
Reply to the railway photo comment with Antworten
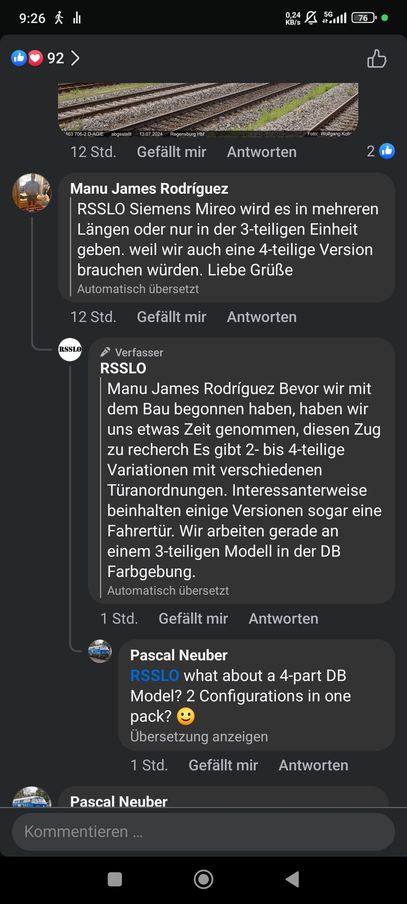click(262, 152)
